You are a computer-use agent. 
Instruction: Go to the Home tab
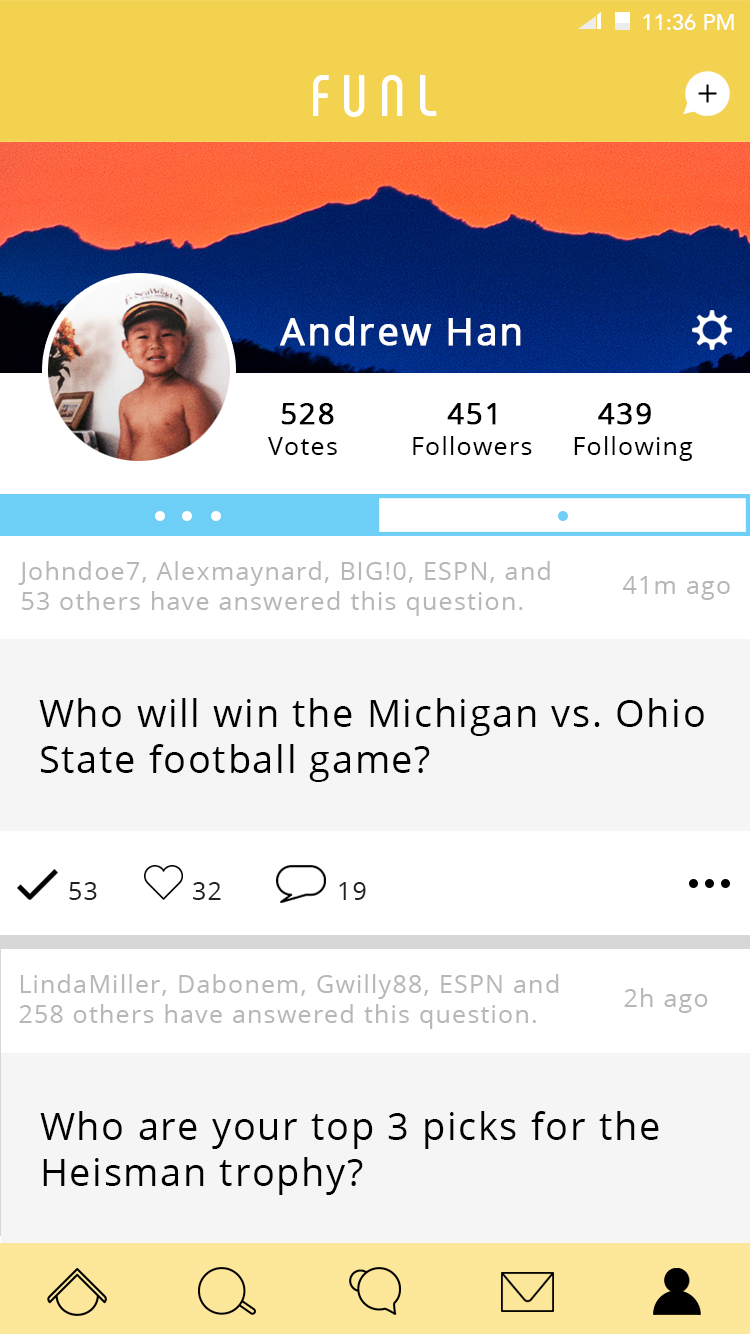(77, 1290)
